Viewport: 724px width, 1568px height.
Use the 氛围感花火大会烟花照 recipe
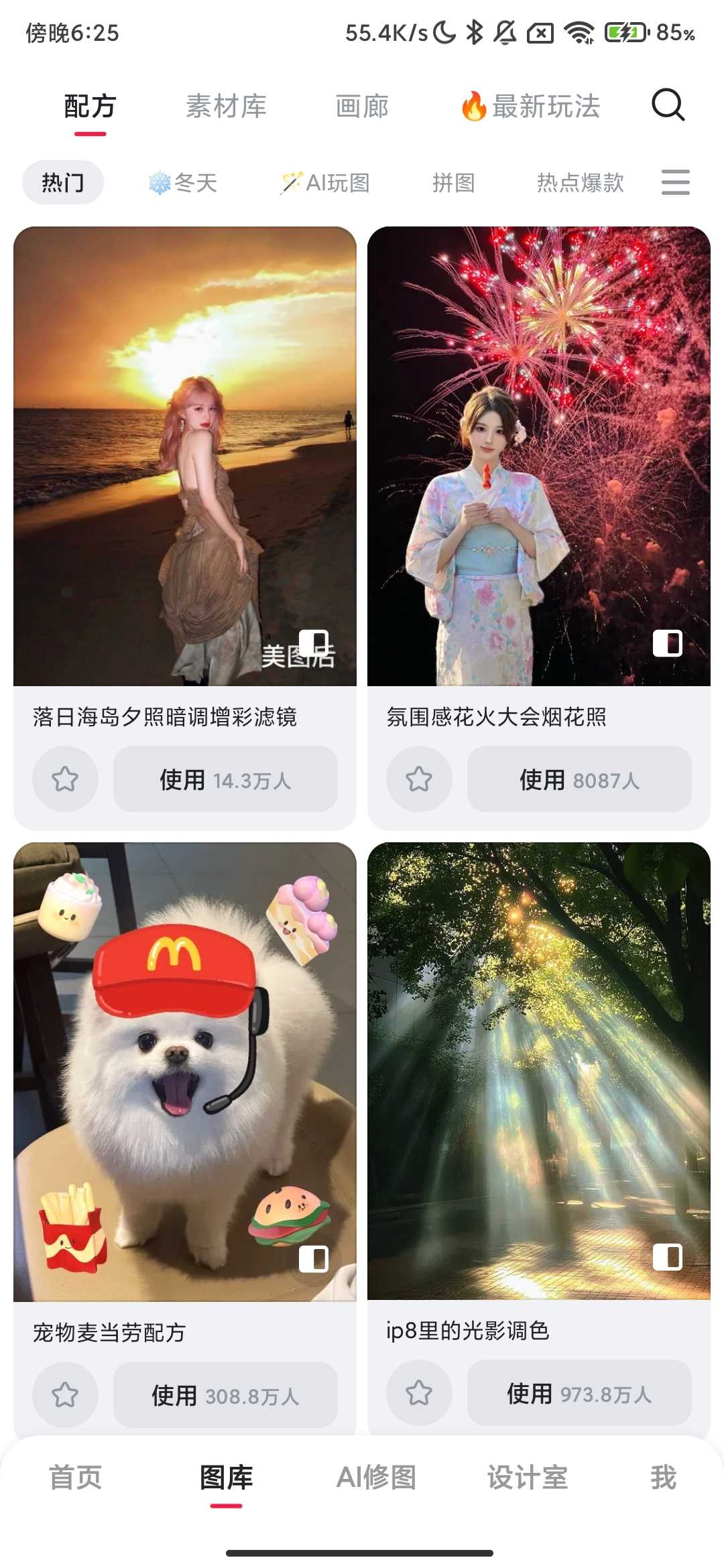tap(579, 779)
